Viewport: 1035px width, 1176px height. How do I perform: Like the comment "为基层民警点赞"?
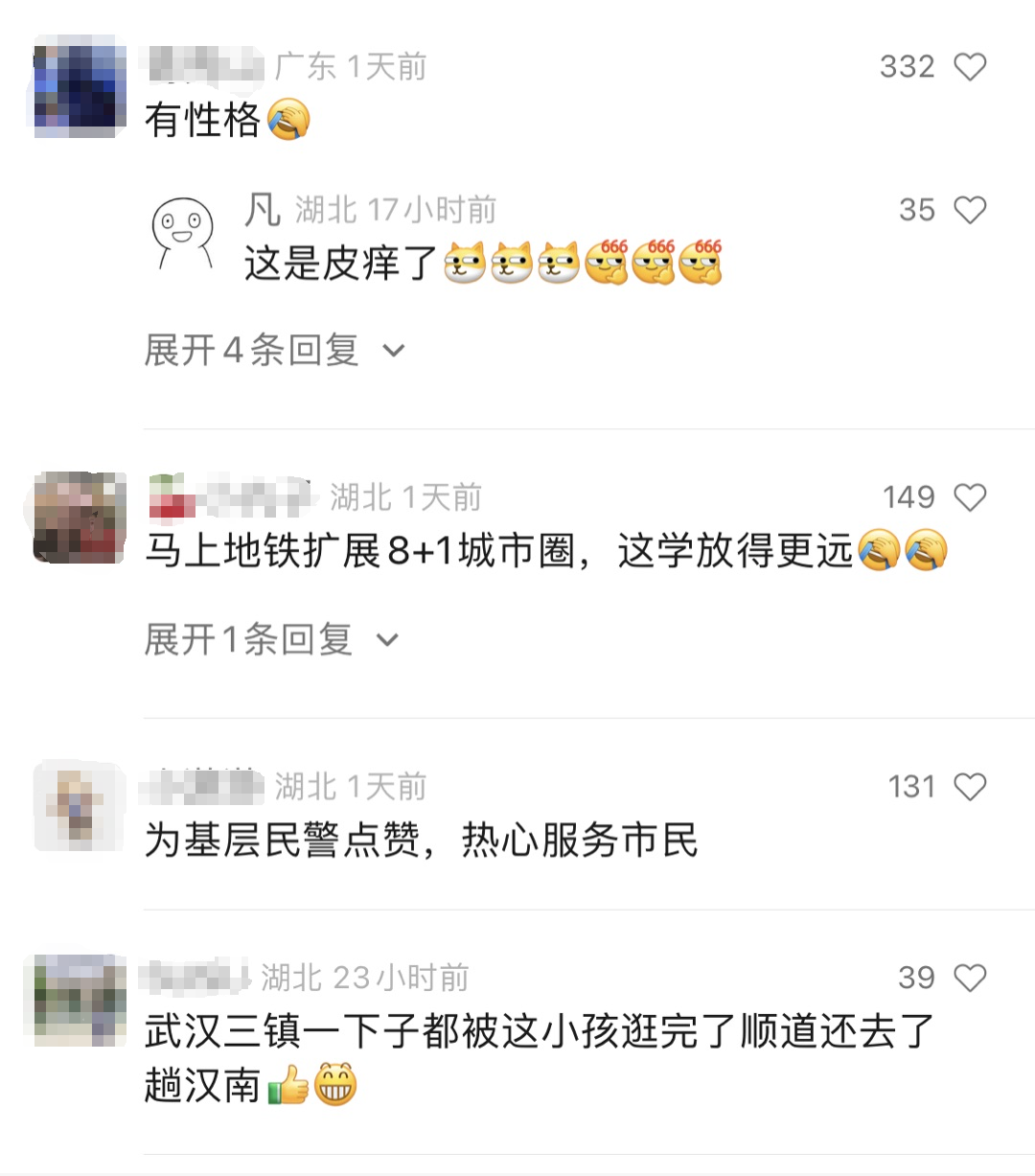(970, 787)
